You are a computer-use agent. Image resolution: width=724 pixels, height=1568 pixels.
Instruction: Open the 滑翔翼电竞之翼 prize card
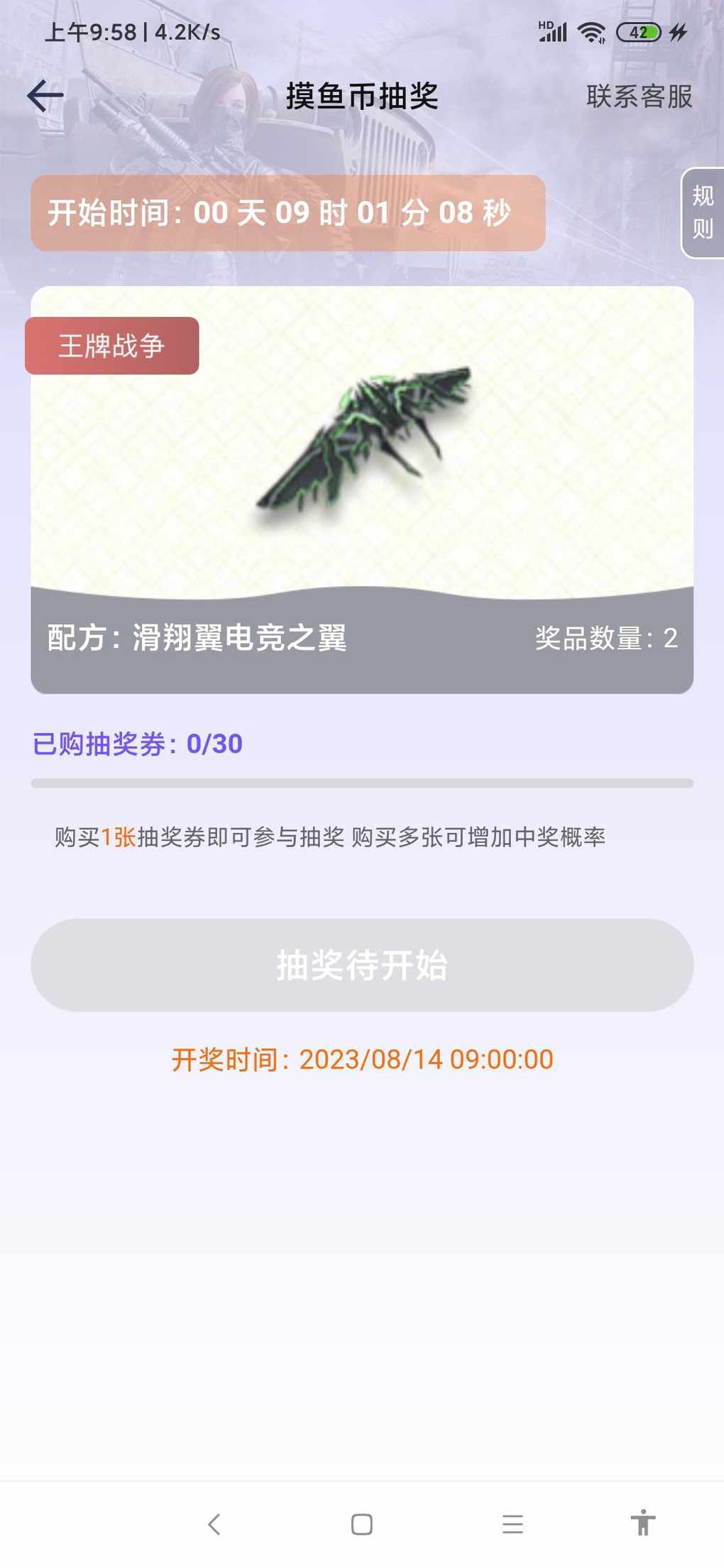click(x=362, y=490)
